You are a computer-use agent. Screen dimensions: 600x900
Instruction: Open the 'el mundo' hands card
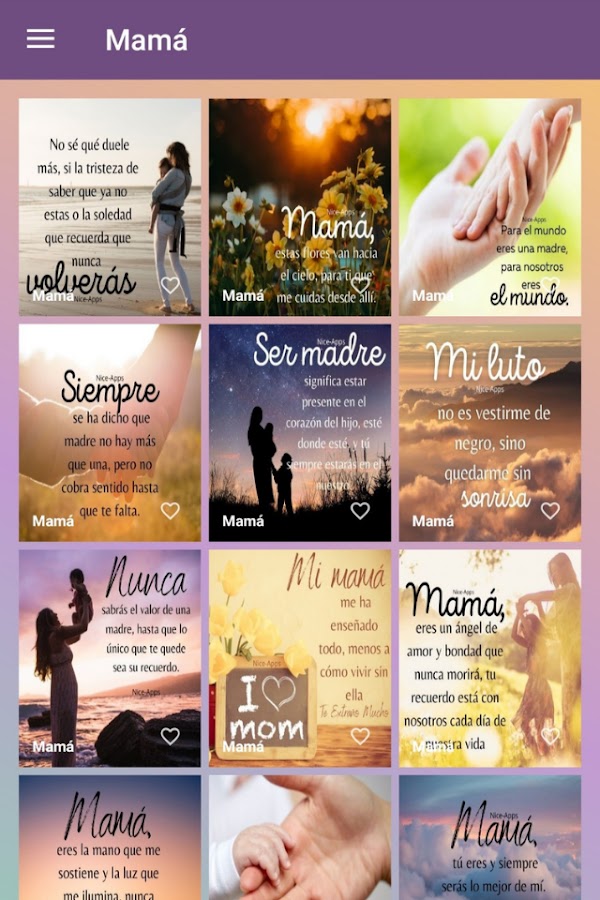pyautogui.click(x=490, y=200)
